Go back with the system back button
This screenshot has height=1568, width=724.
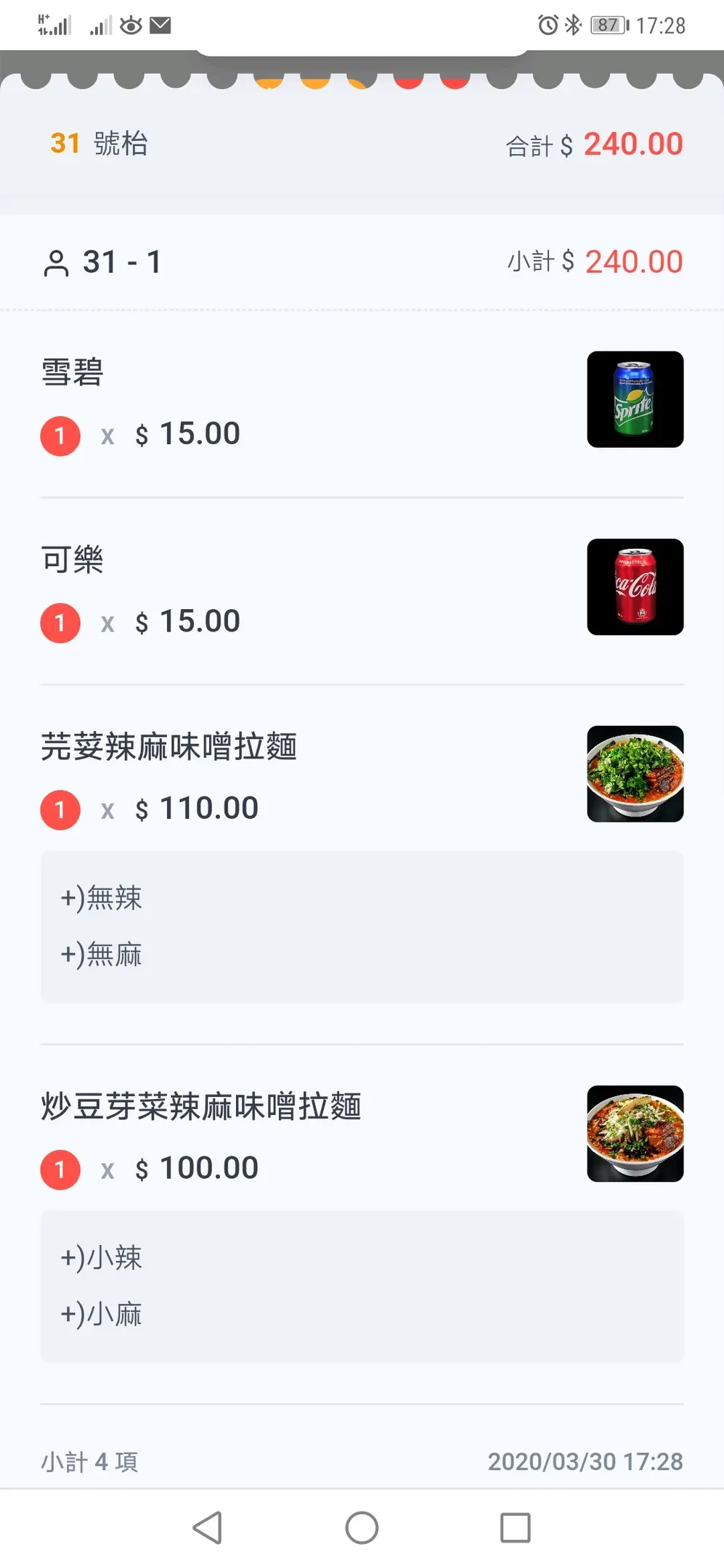point(208,1527)
